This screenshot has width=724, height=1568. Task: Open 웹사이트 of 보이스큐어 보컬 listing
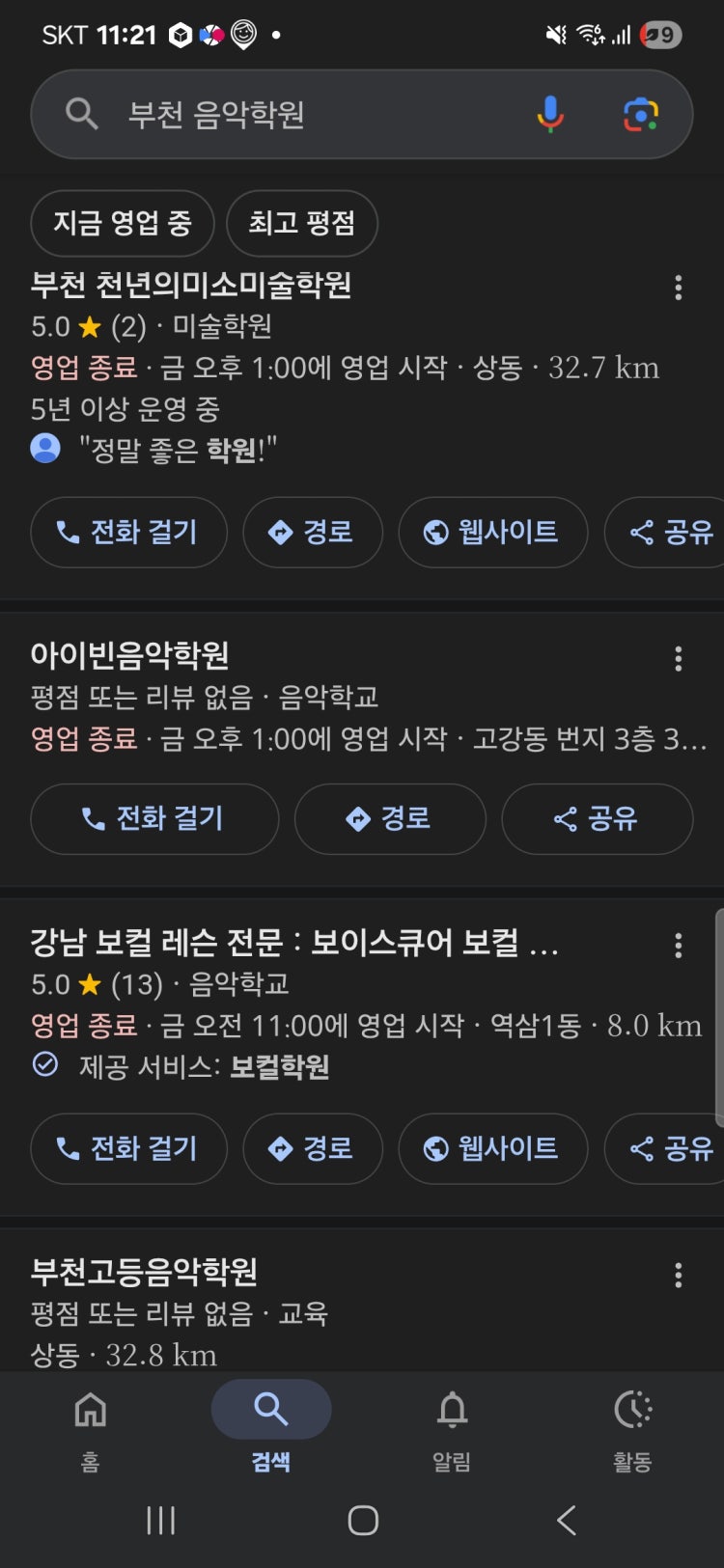click(492, 1148)
